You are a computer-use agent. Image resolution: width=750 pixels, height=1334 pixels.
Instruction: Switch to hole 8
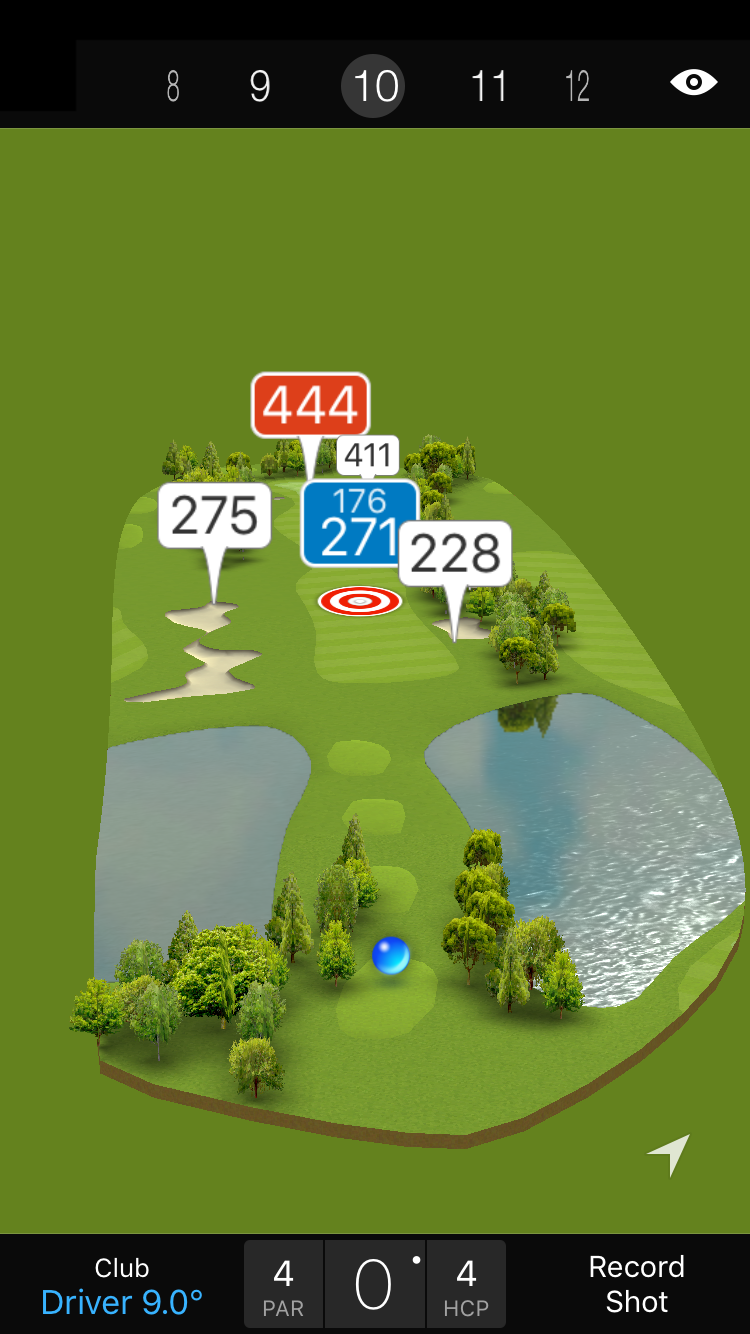[173, 87]
